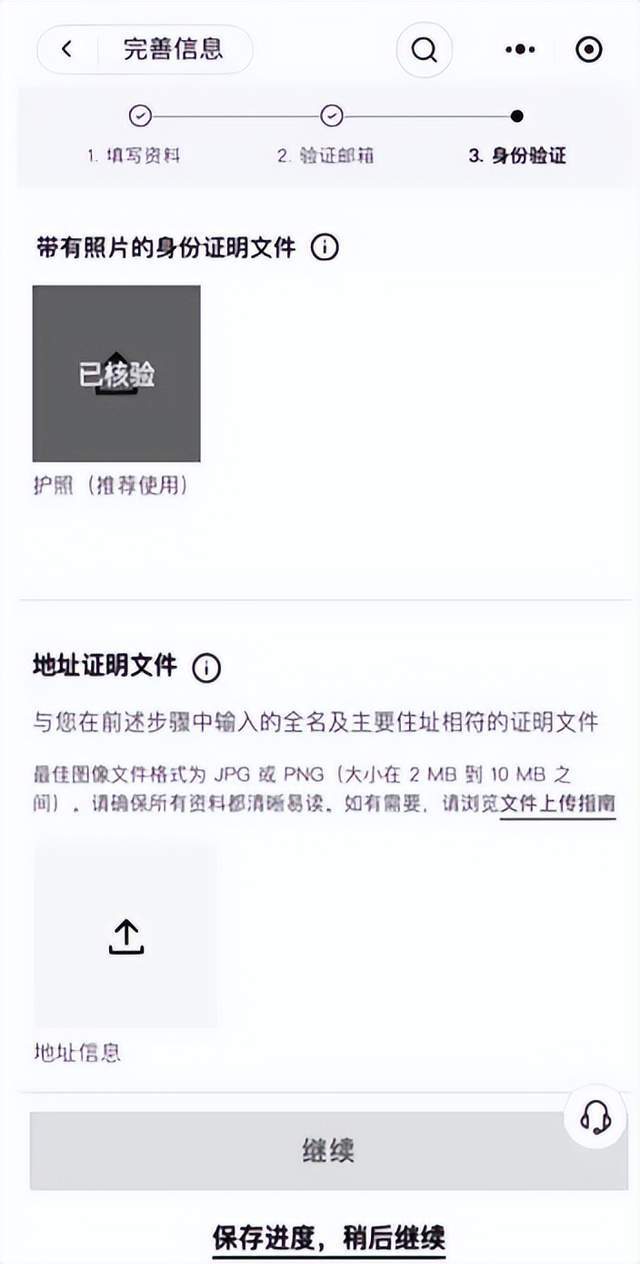Image resolution: width=640 pixels, height=1264 pixels.
Task: Select 保存进度，稍后继续 link
Action: coord(328,1235)
